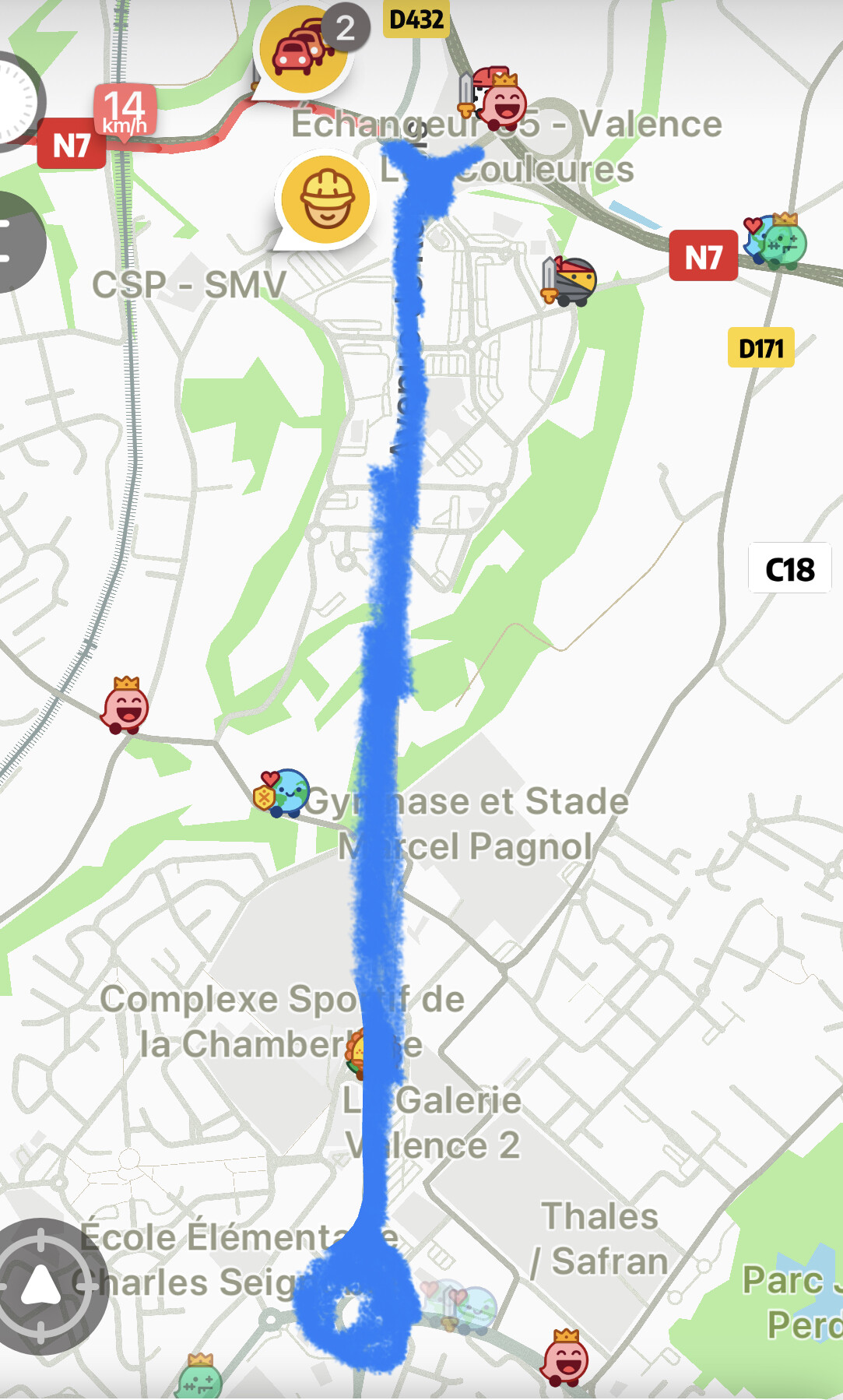The width and height of the screenshot is (843, 1400).
Task: Open the traffic jam report bubble
Action: point(304,50)
